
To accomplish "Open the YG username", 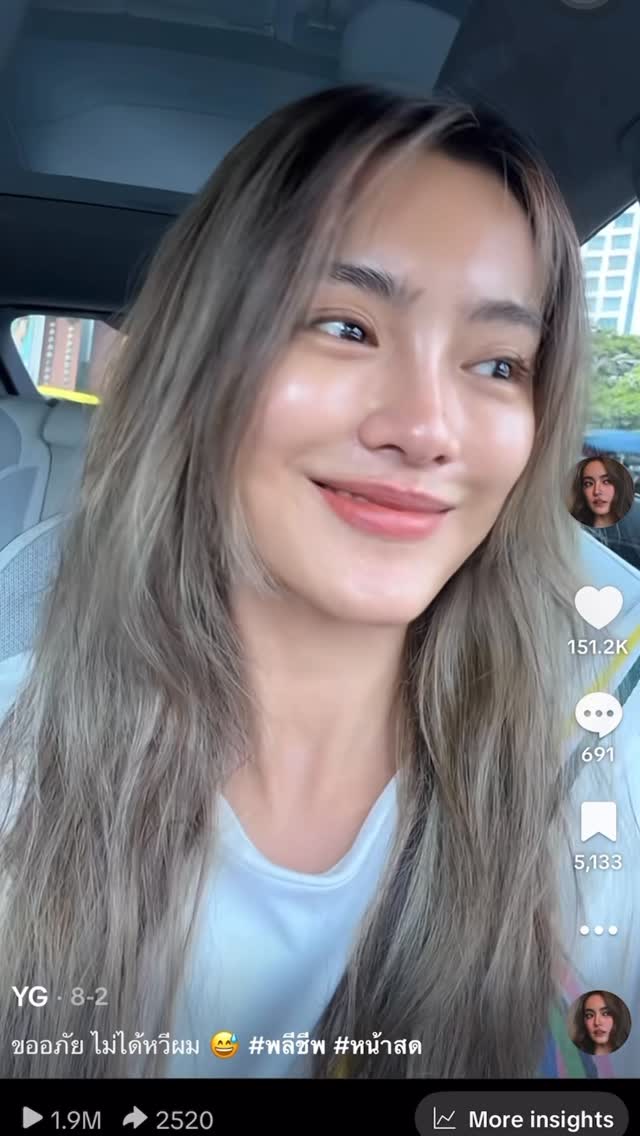I will (30, 997).
